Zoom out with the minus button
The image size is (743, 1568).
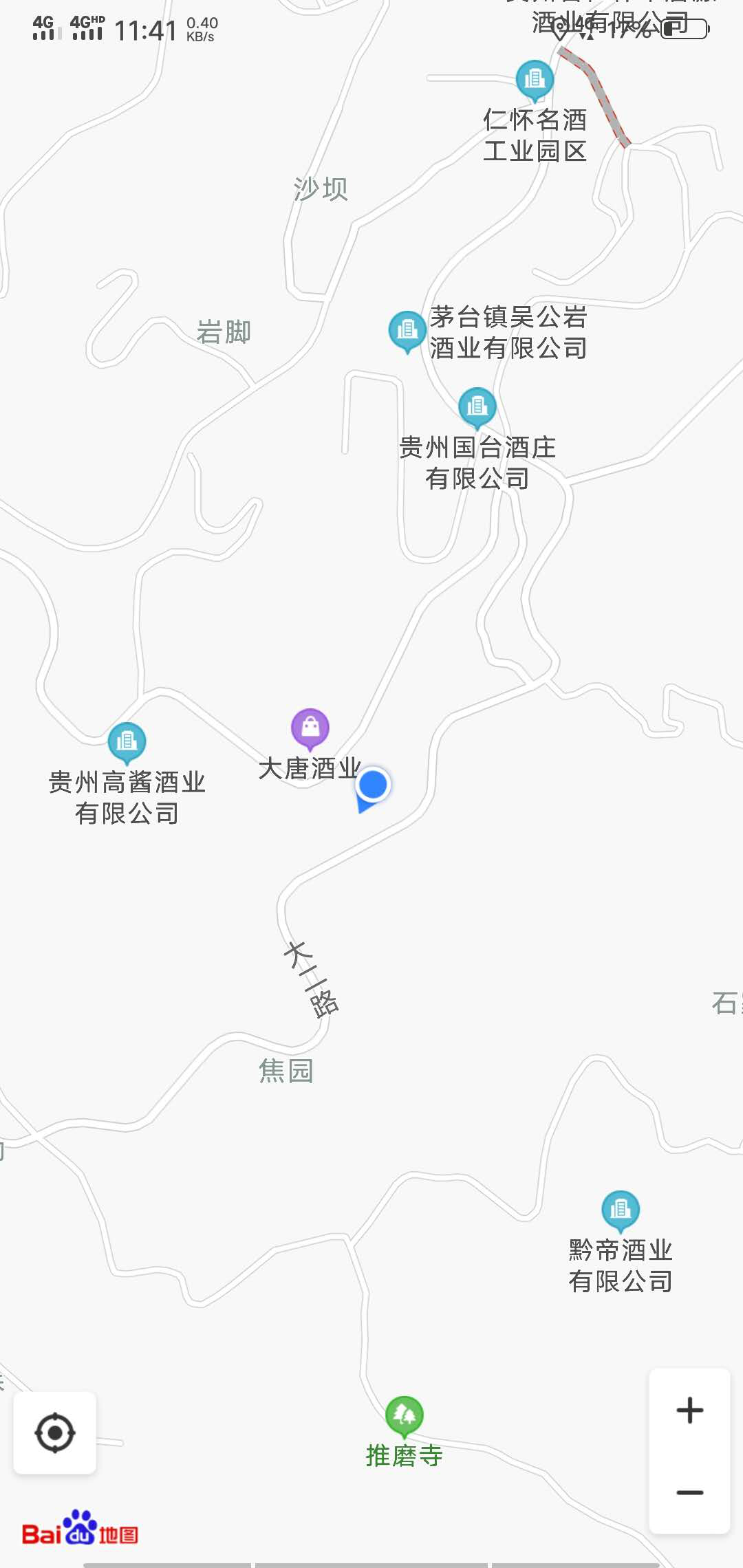(x=689, y=1492)
